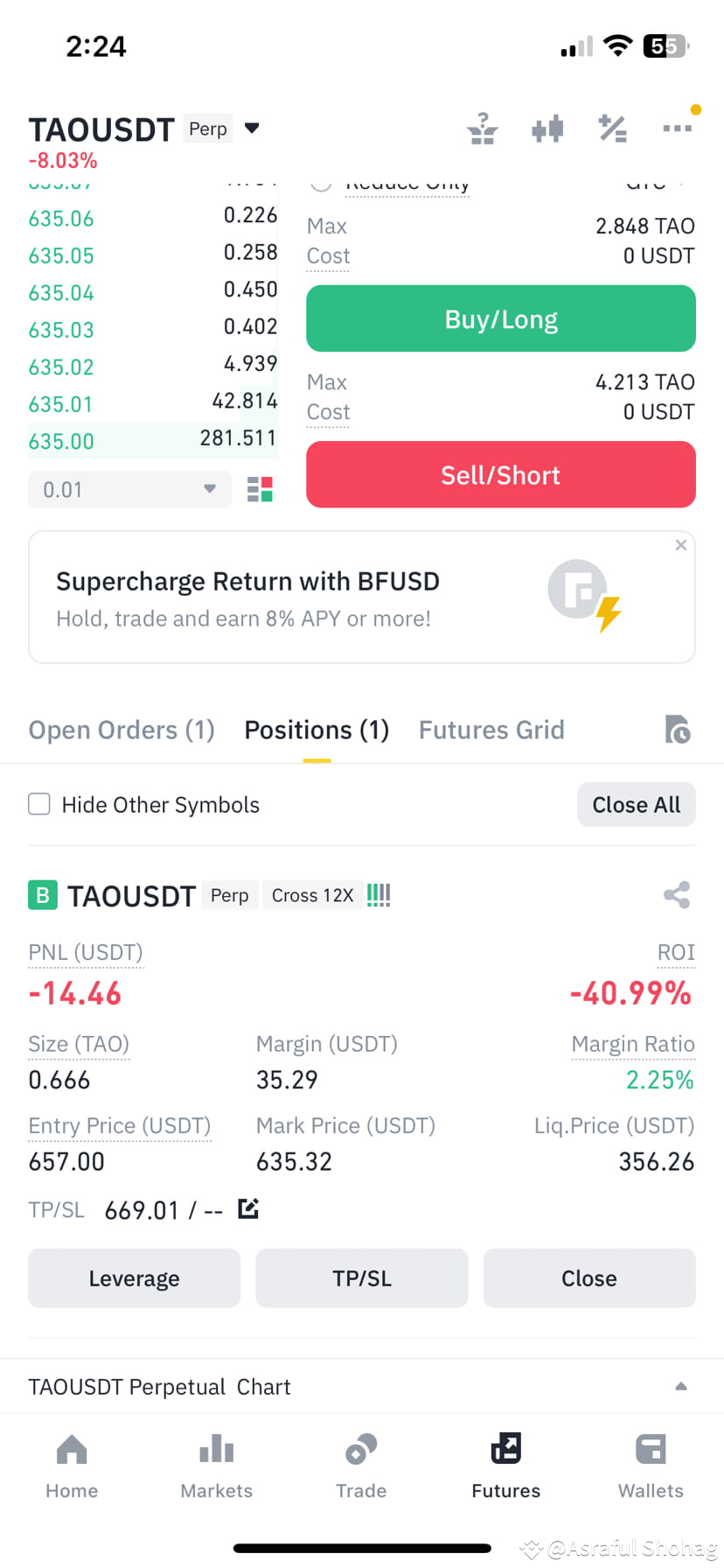Select the Reduce Only option
This screenshot has width=724, height=1568.
point(321,183)
